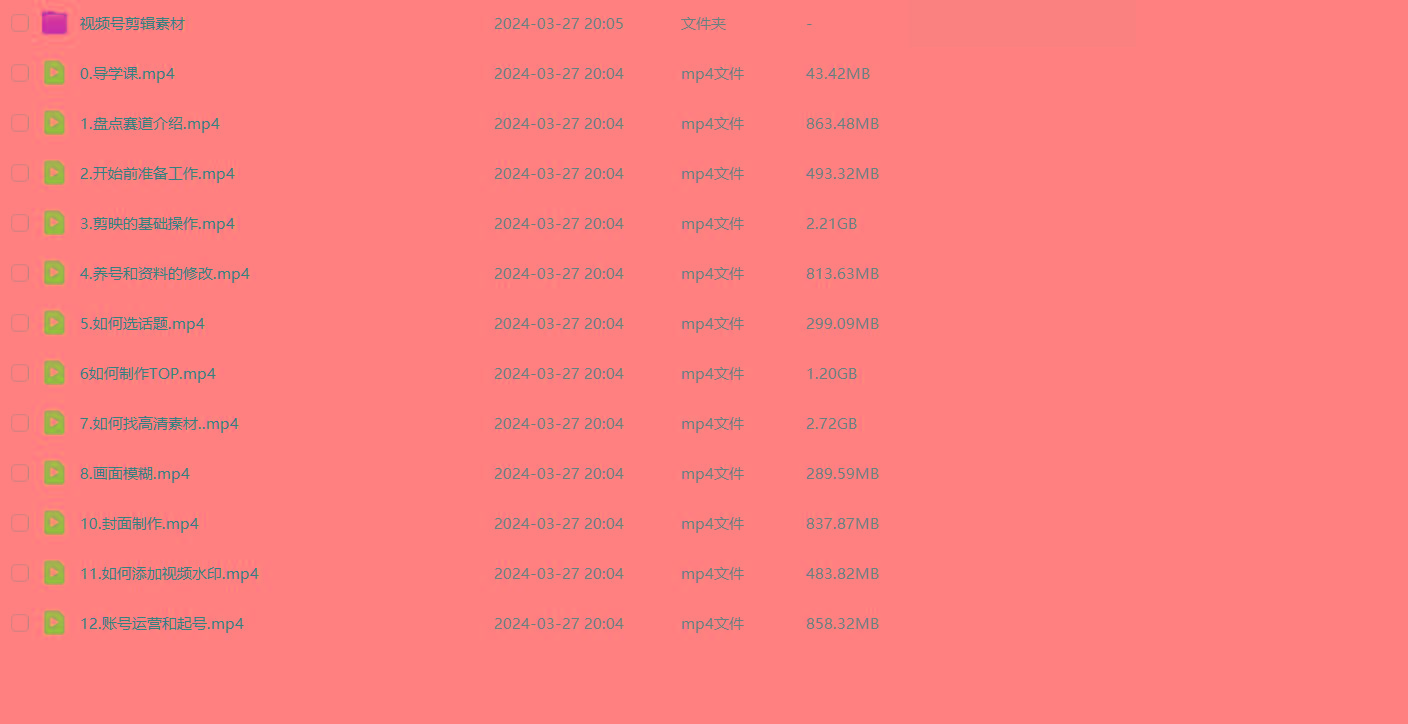The width and height of the screenshot is (1408, 724).
Task: Open 4.养号和资料的修改.mp4
Action: pyautogui.click(x=164, y=274)
